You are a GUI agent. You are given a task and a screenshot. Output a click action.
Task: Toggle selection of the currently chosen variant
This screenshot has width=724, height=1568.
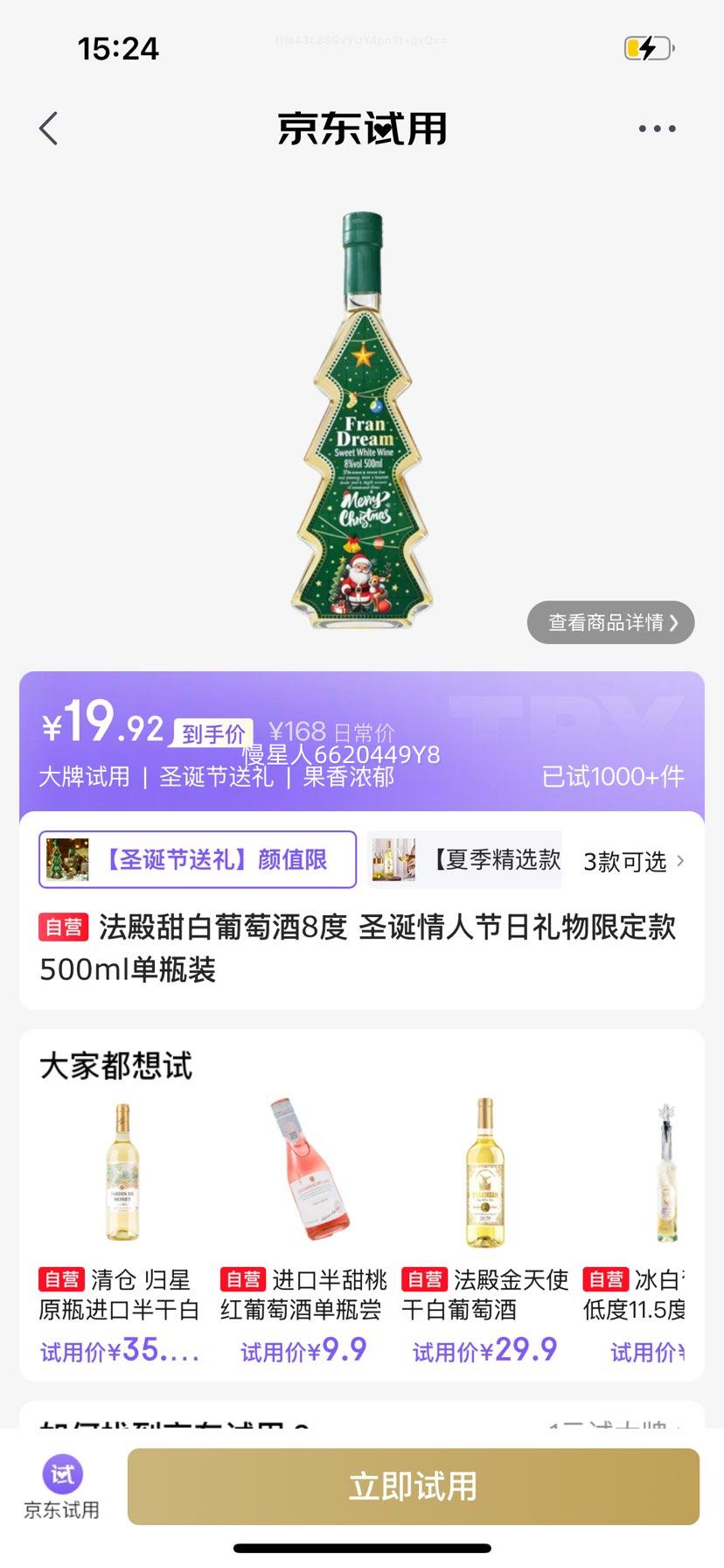196,858
